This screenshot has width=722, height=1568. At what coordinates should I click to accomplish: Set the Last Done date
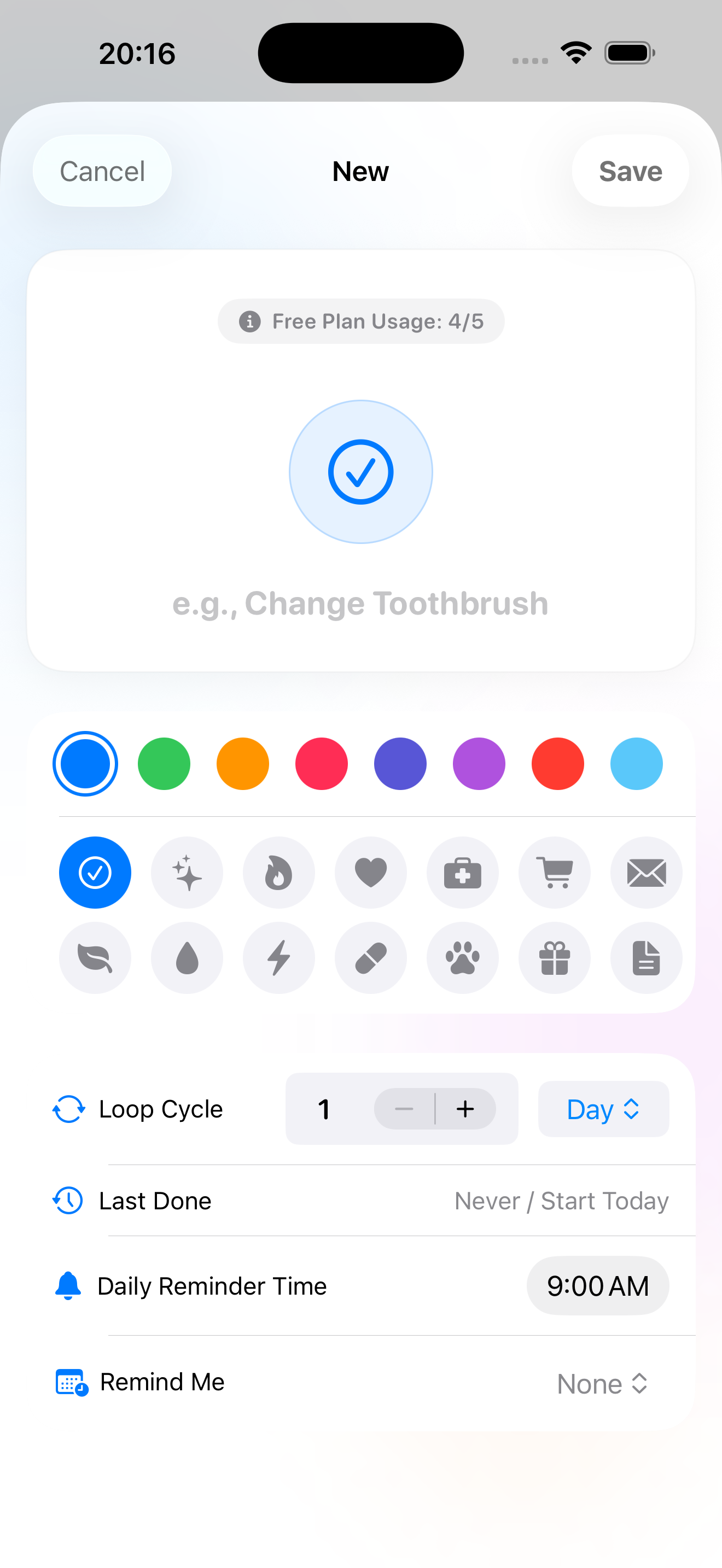click(561, 1201)
